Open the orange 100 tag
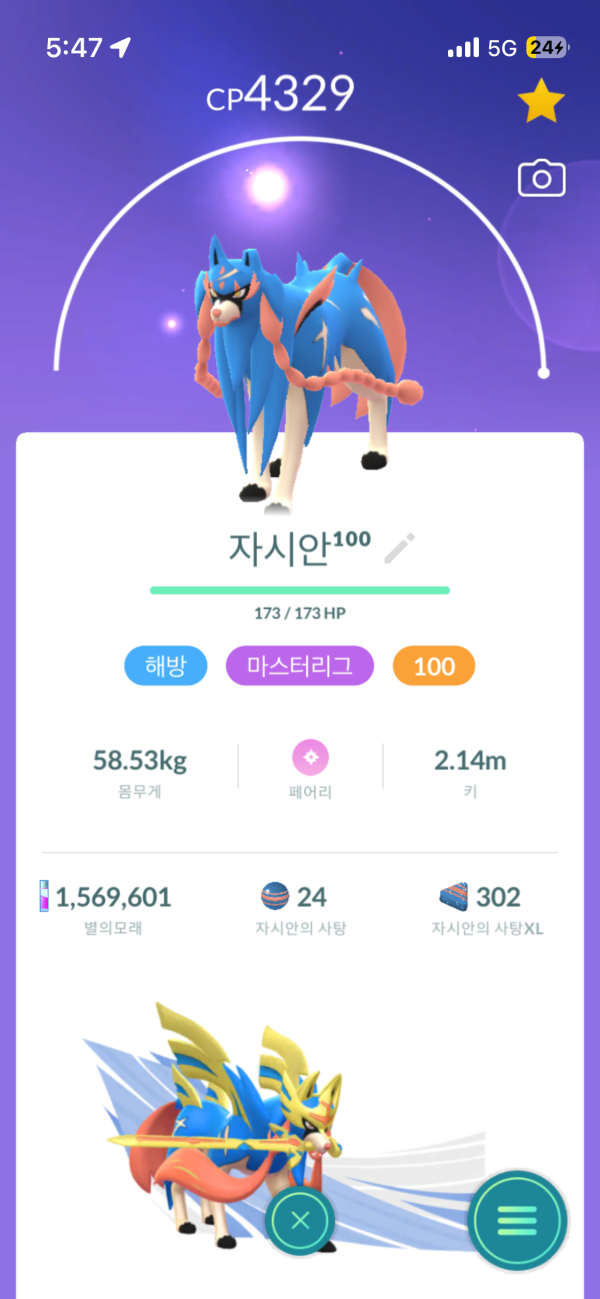Screen dimensions: 600x1299 pos(434,666)
